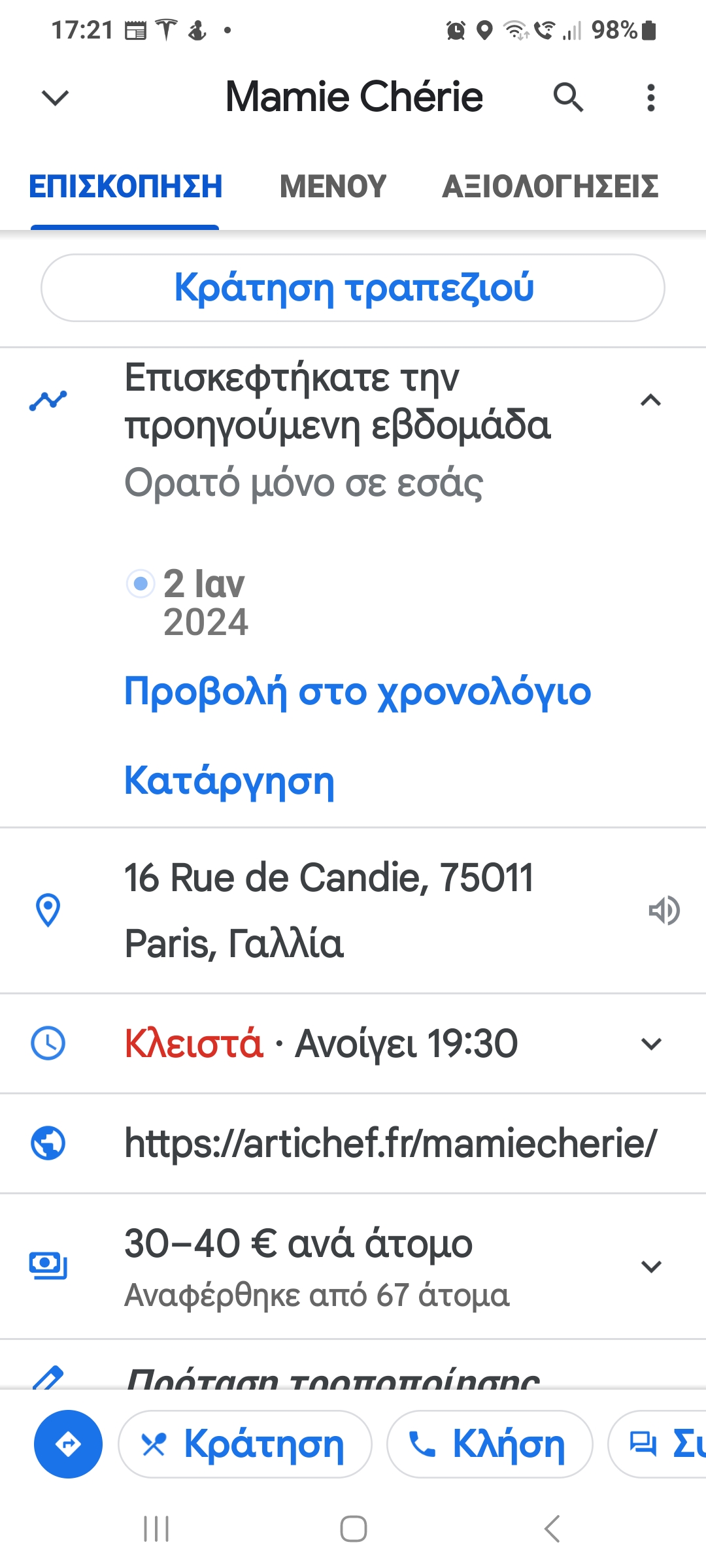Expand the opening hours row
The width and height of the screenshot is (706, 1568).
coord(651,1044)
